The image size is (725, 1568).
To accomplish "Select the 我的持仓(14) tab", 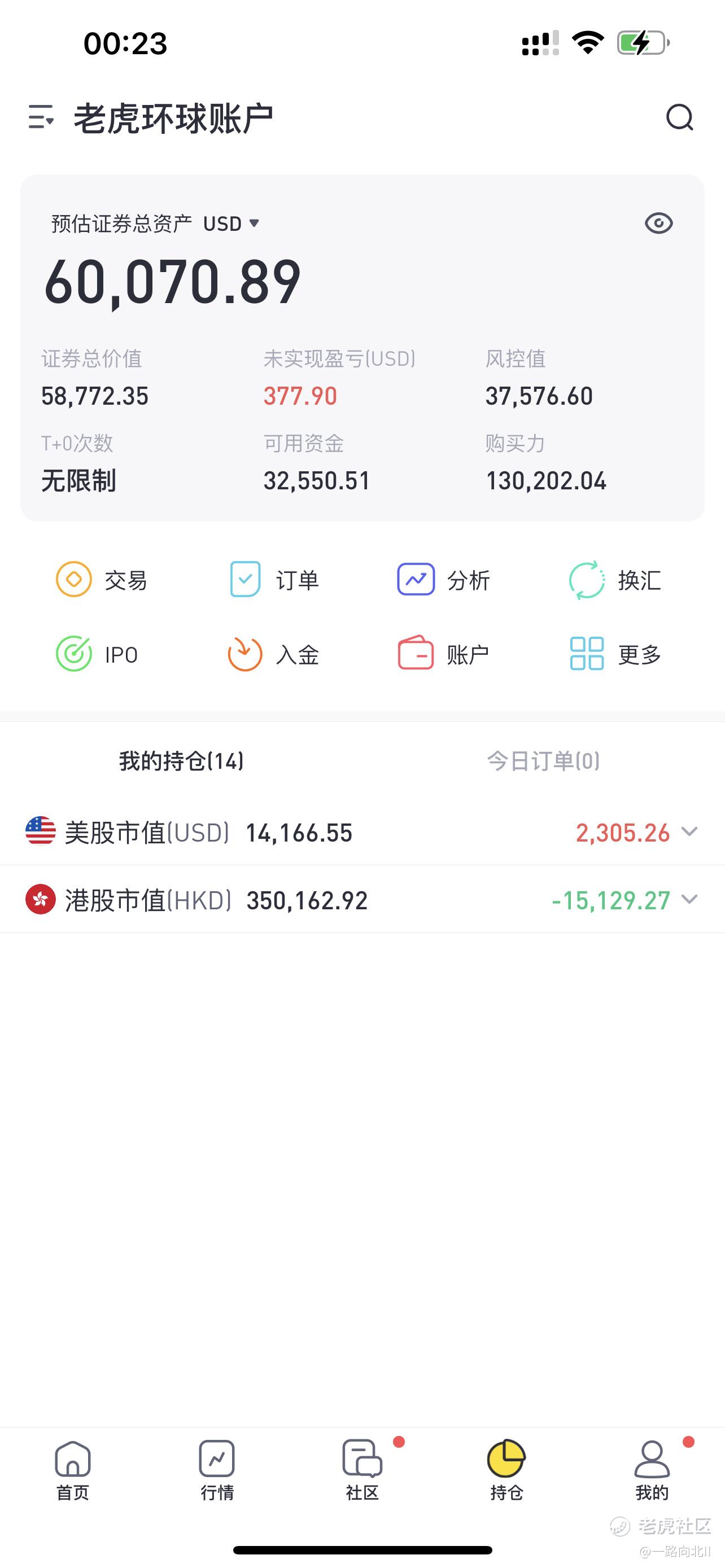I will pyautogui.click(x=181, y=761).
